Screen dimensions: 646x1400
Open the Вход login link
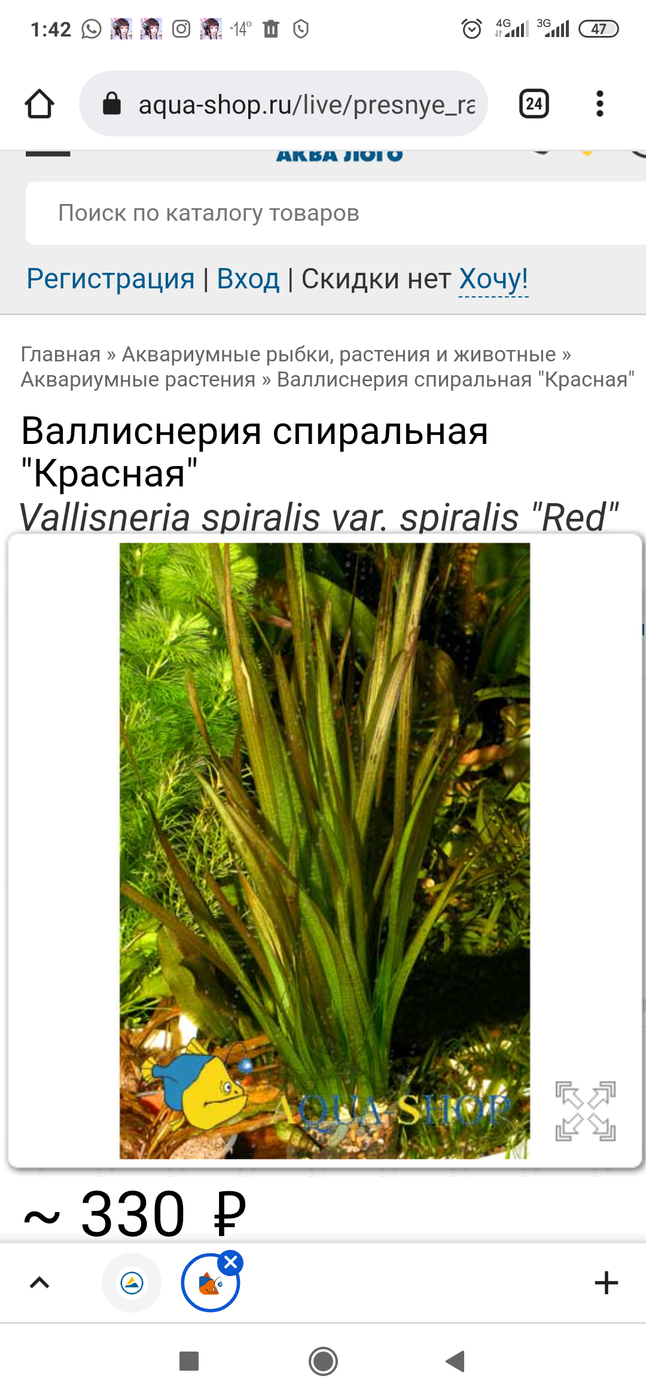[248, 278]
